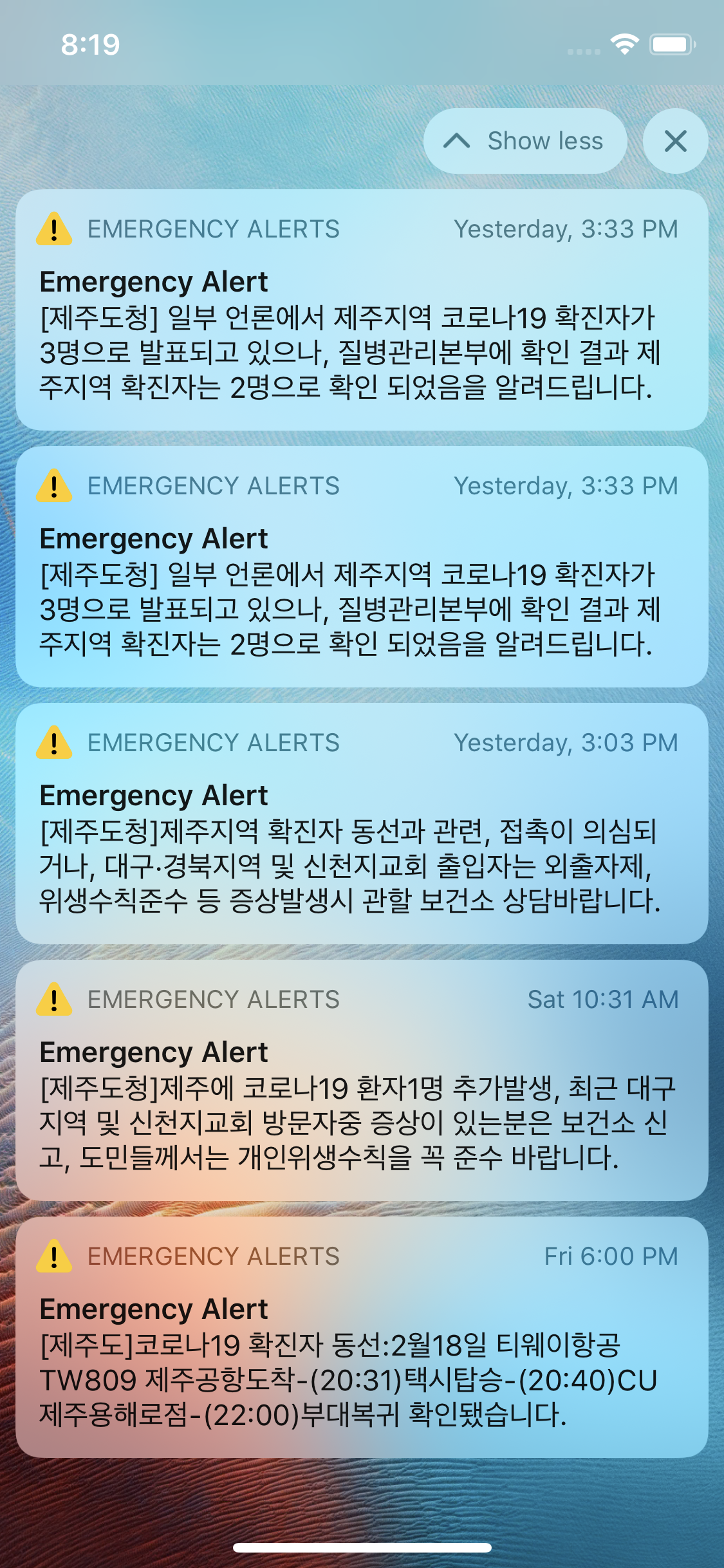Open the Yesterday 3:03 PM emergency alert

click(x=362, y=823)
